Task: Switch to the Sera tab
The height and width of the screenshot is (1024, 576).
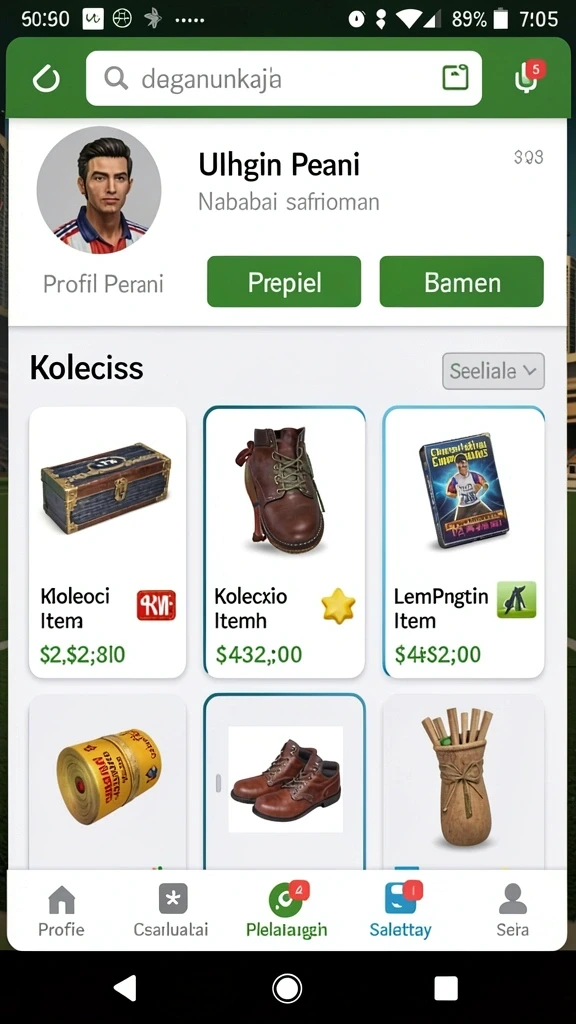Action: pos(513,911)
